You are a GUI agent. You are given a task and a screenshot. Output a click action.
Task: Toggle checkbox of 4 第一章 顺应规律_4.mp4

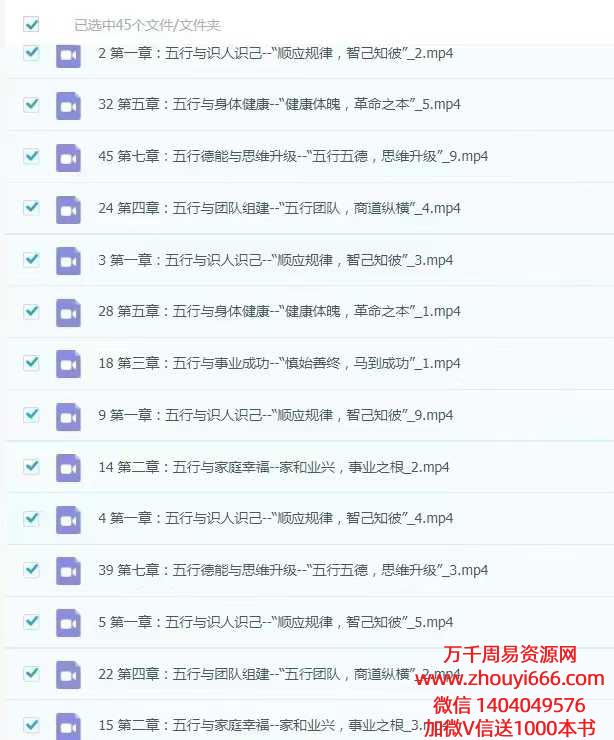(31, 517)
